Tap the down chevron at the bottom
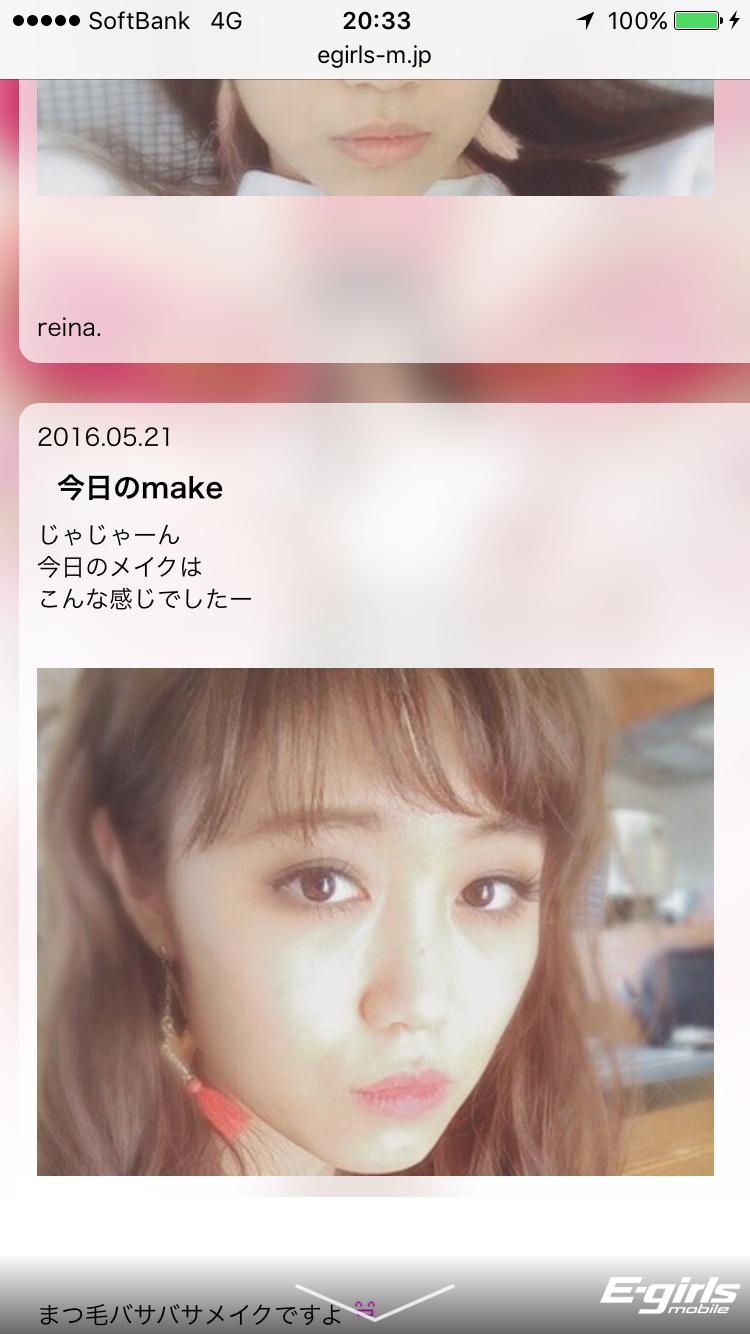 (x=375, y=1301)
